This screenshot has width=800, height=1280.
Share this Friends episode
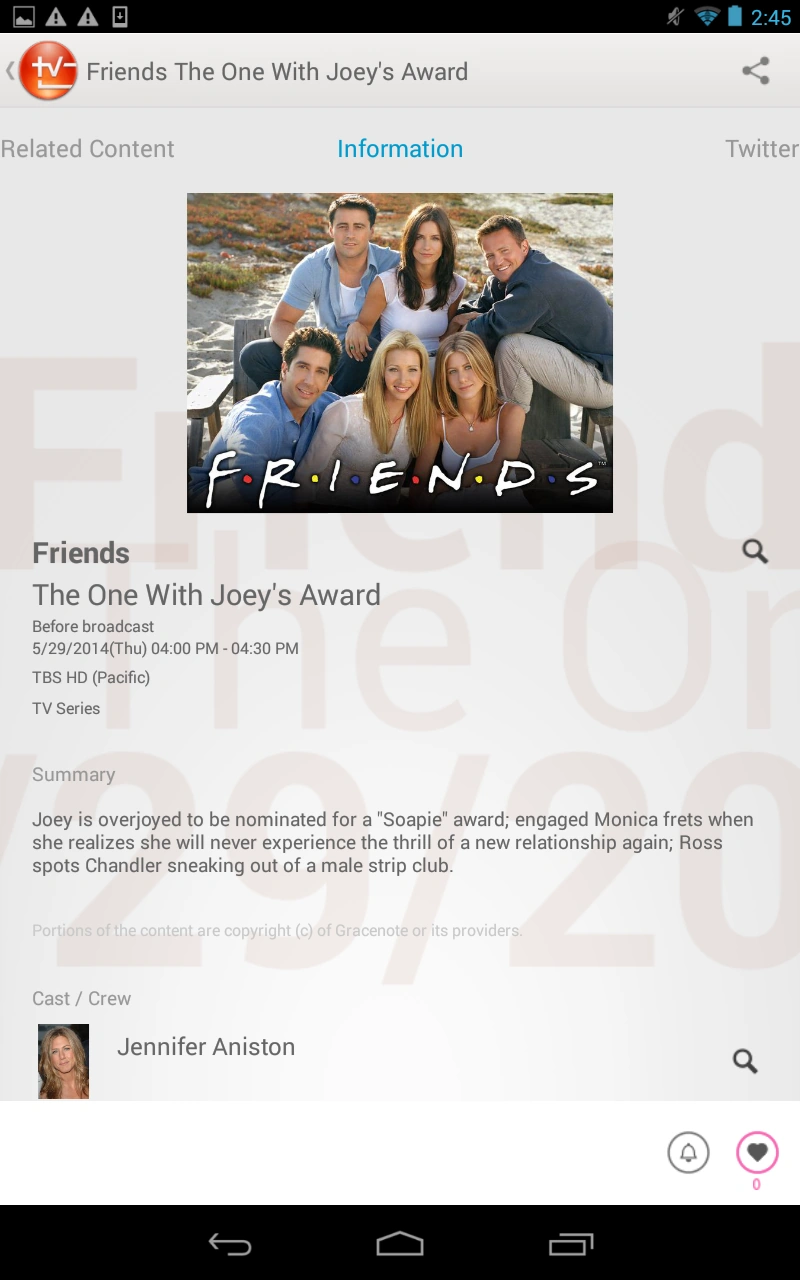(755, 71)
